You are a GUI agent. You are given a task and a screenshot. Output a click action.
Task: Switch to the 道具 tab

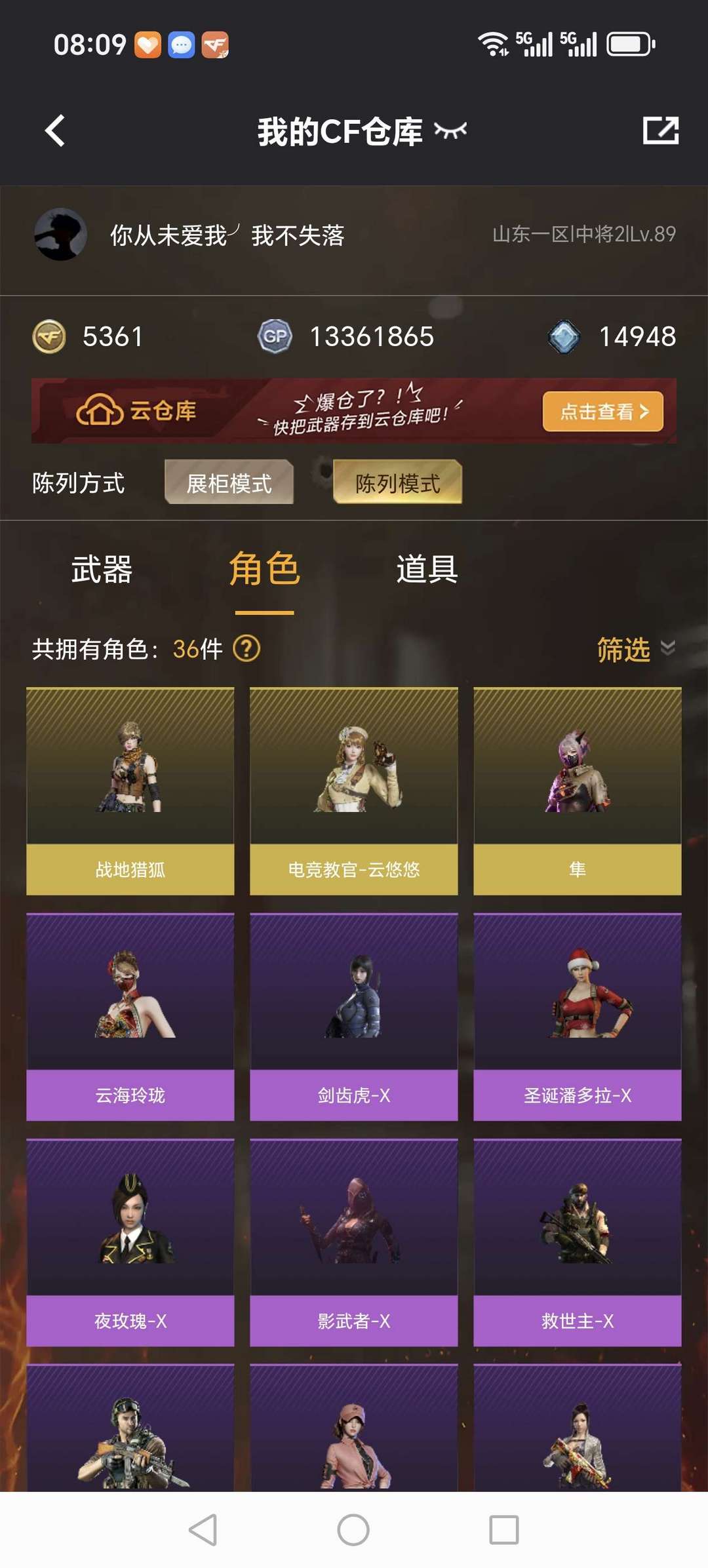(427, 569)
